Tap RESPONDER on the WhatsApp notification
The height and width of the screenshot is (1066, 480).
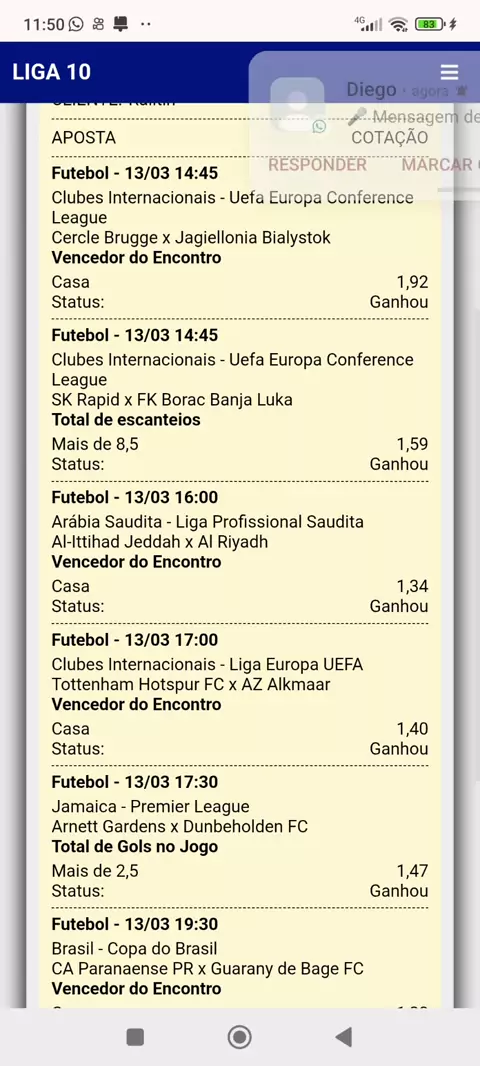(x=318, y=165)
